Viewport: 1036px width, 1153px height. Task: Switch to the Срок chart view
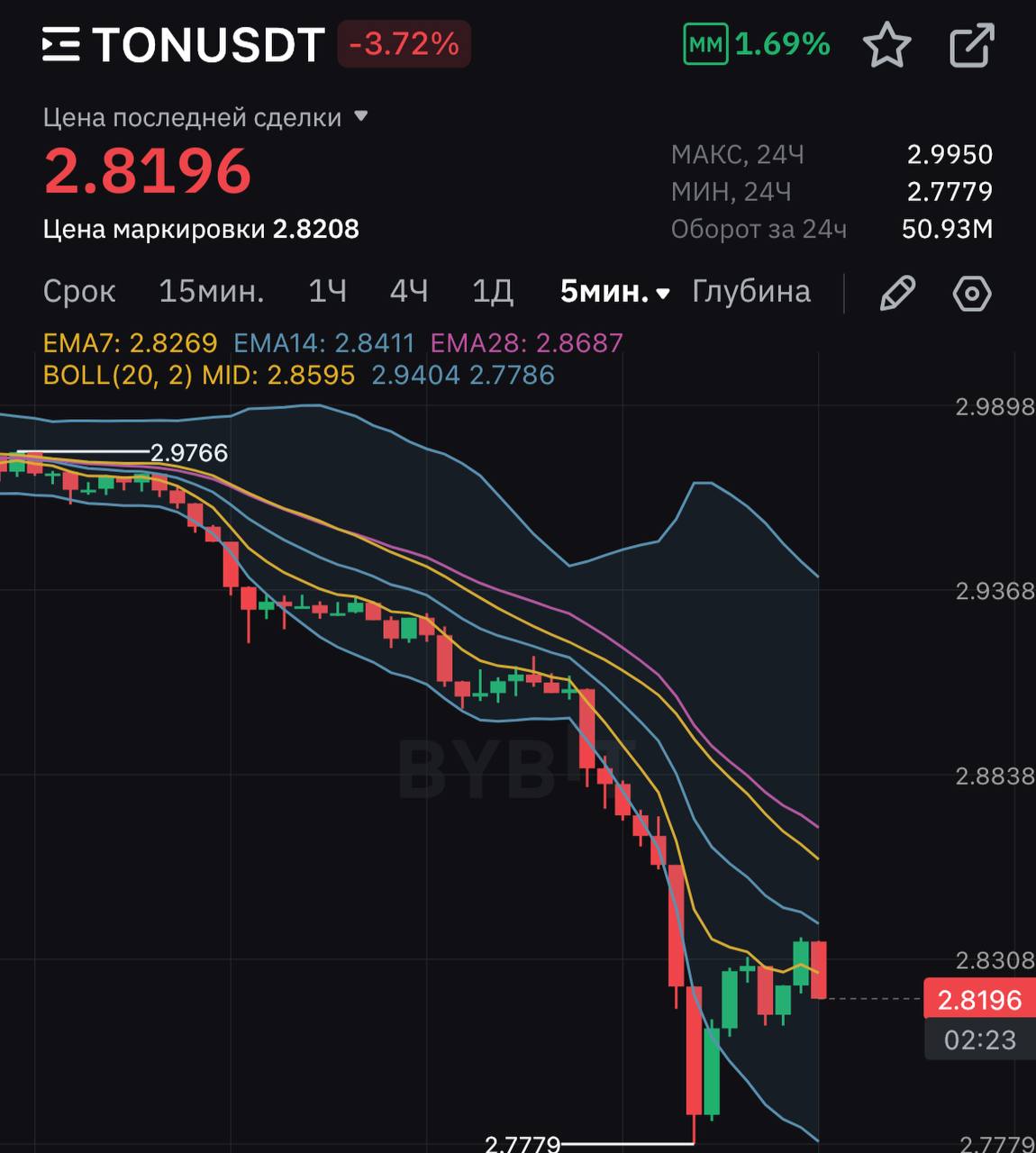[x=79, y=292]
